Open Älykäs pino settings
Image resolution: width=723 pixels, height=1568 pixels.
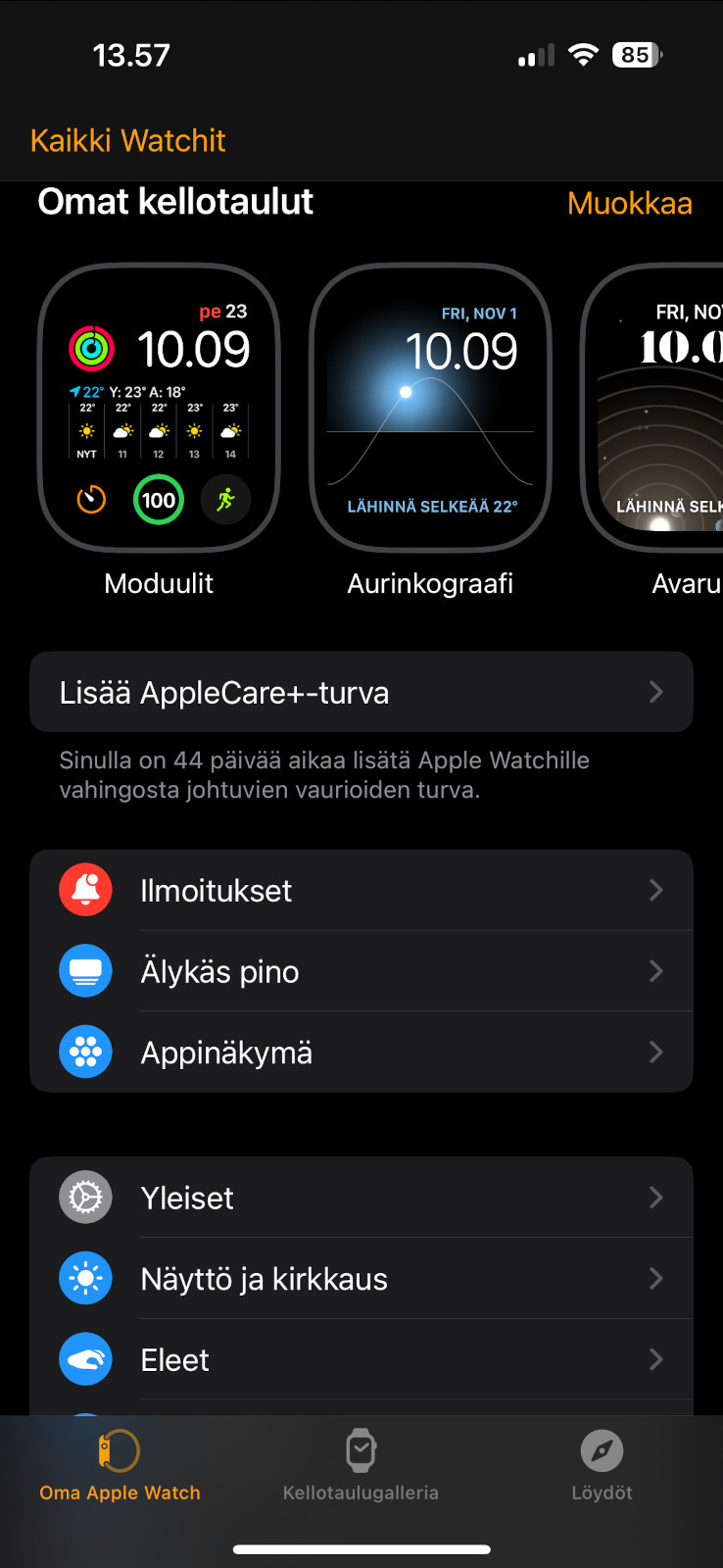click(361, 971)
